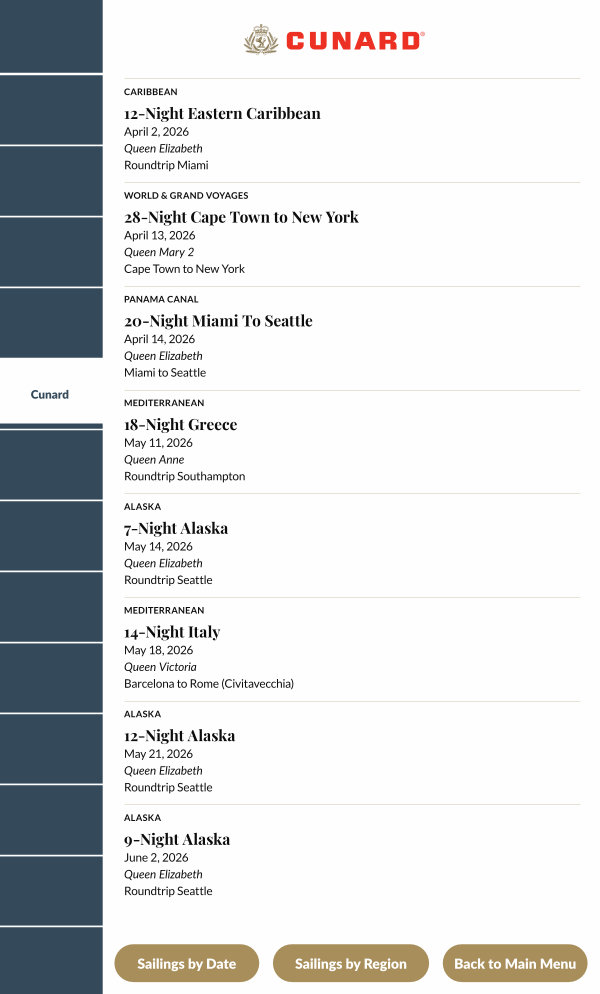The width and height of the screenshot is (600, 994).
Task: Open 28-Night Cape Town to New York
Action: (241, 218)
